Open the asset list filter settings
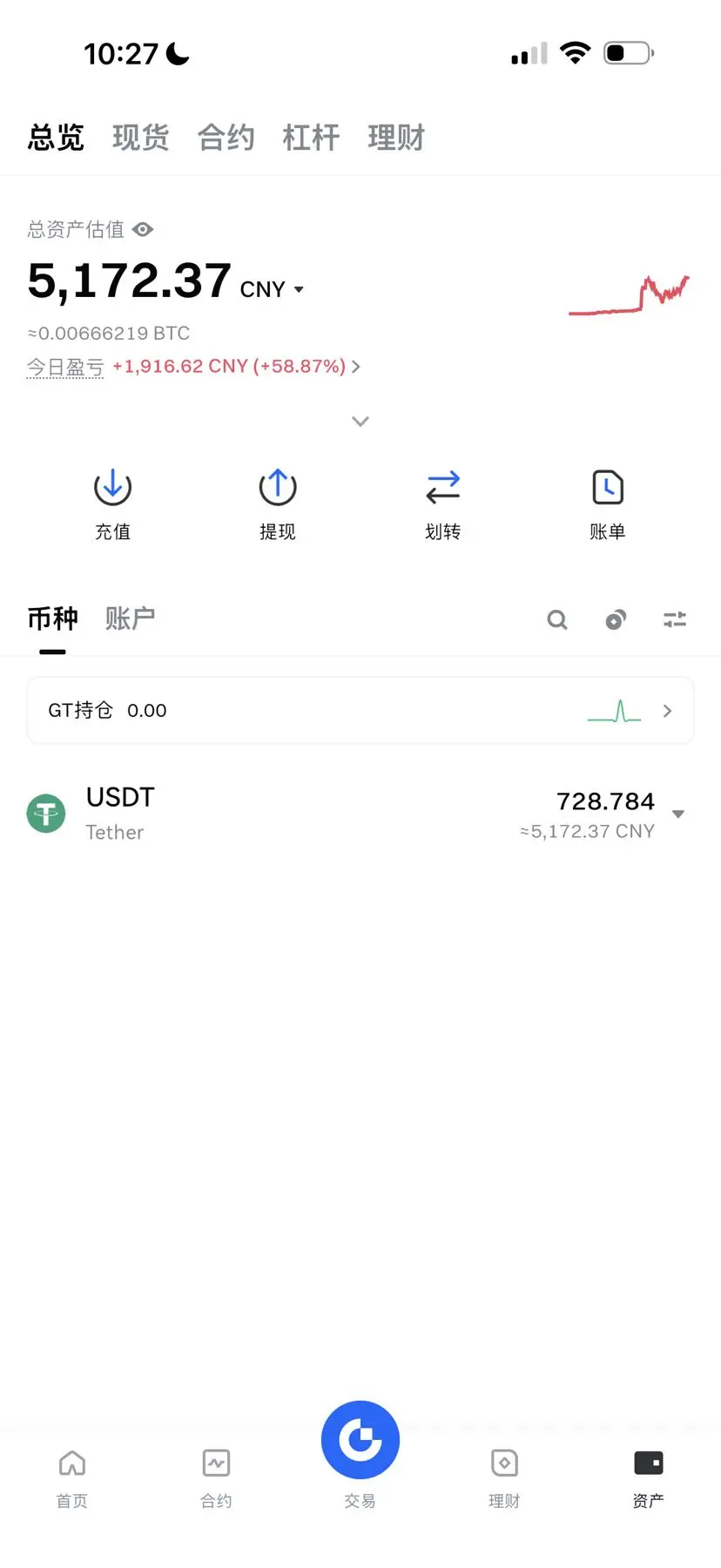Image resolution: width=721 pixels, height=1568 pixels. coord(675,619)
